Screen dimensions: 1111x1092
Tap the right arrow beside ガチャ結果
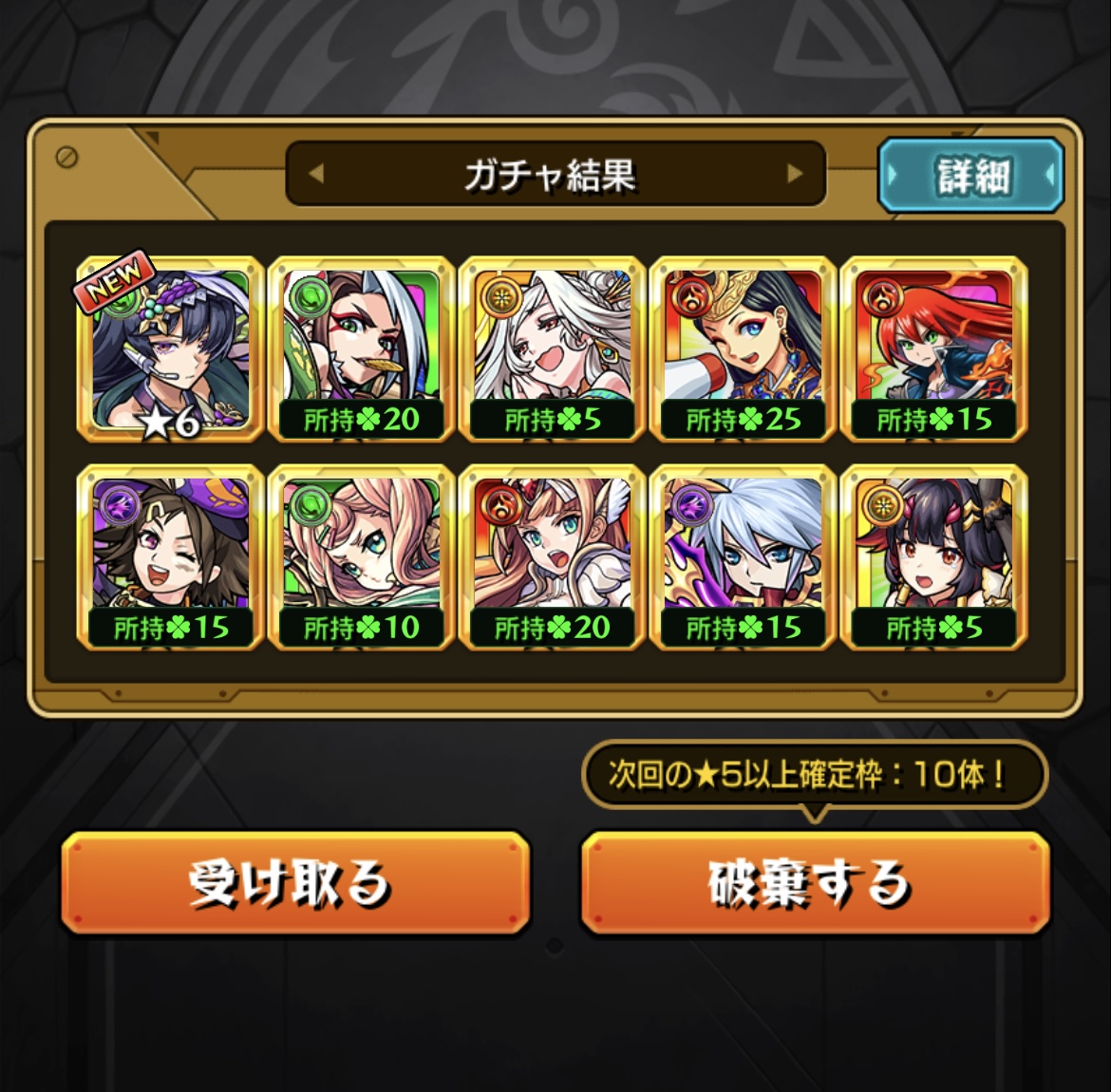pyautogui.click(x=795, y=174)
